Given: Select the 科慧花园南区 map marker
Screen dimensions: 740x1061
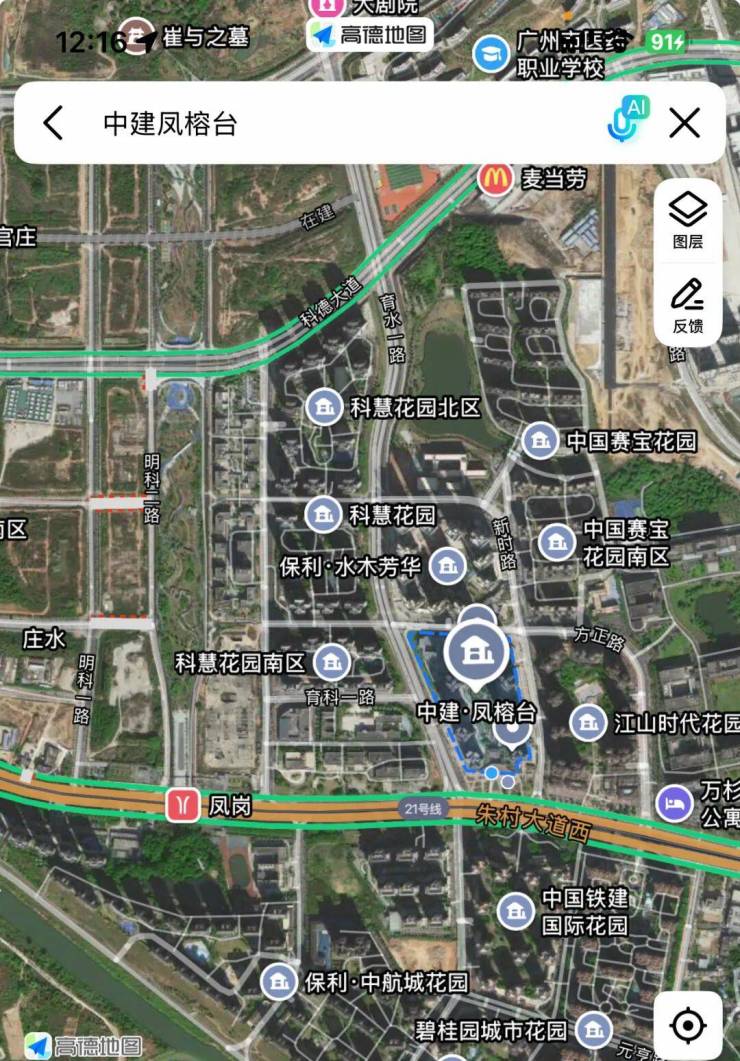Looking at the screenshot, I should click(331, 662).
